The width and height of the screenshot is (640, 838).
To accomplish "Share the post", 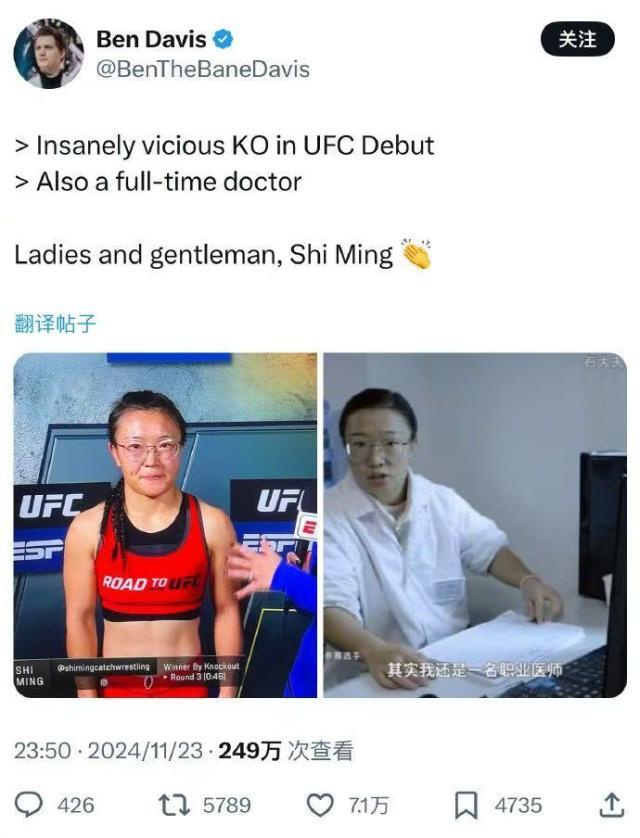I will [x=609, y=804].
